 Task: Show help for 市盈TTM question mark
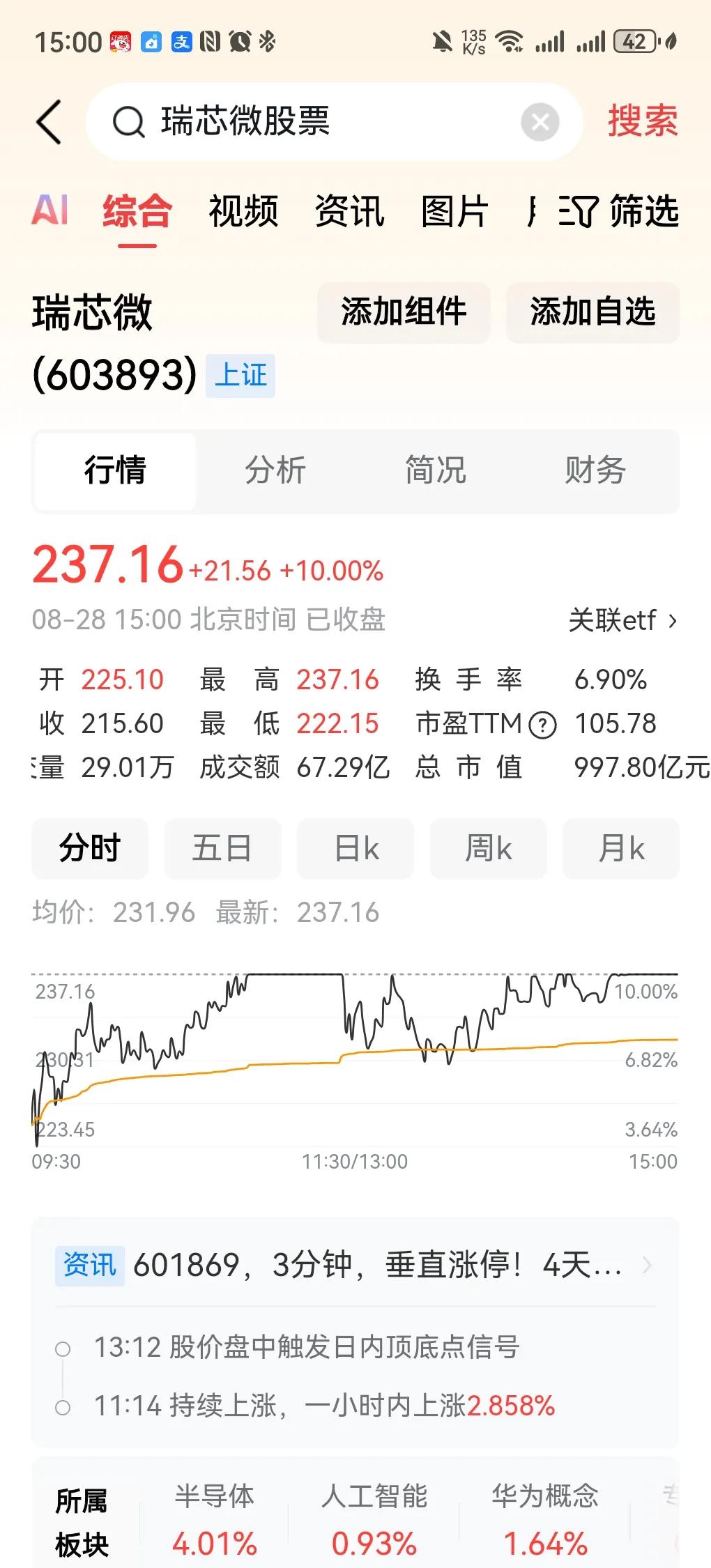[x=542, y=725]
